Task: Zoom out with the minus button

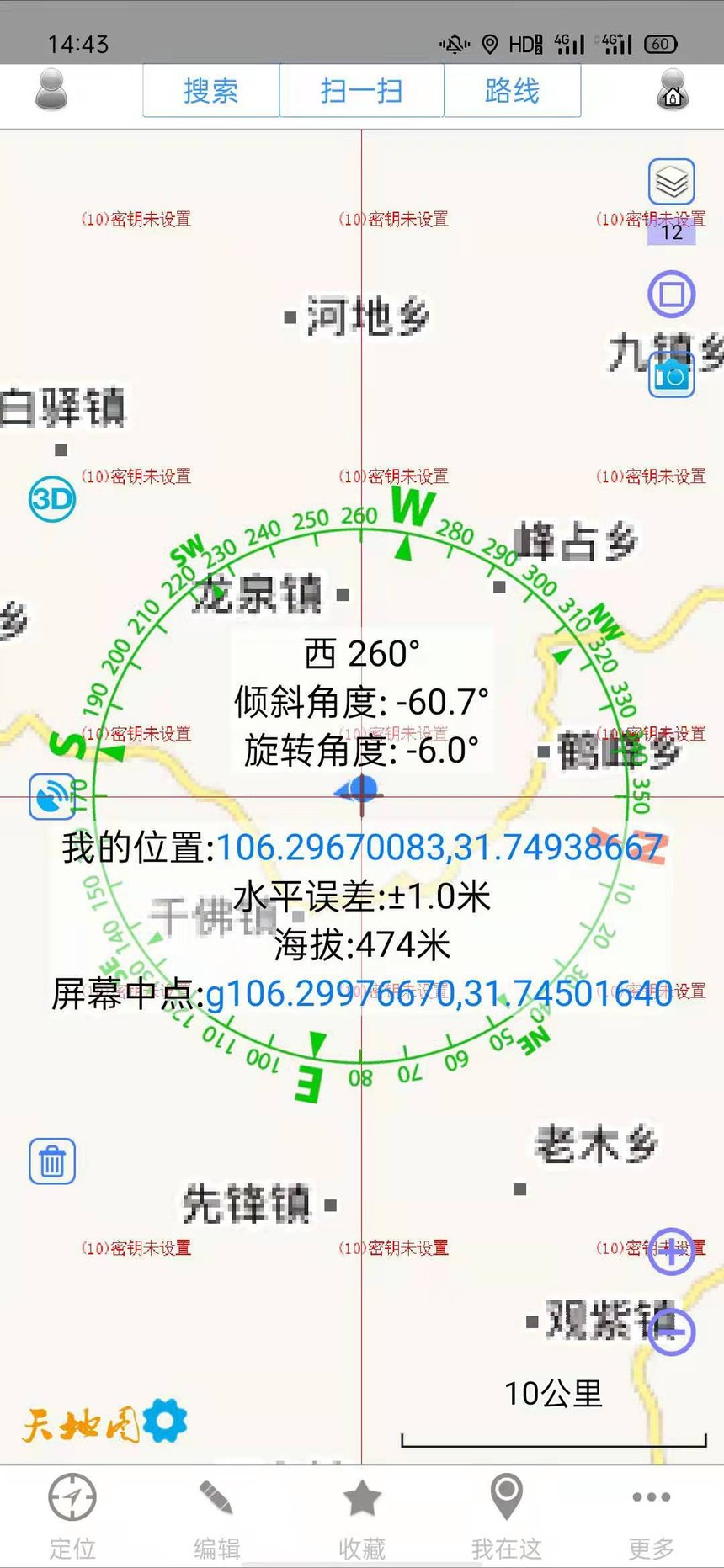Action: pos(671,1332)
